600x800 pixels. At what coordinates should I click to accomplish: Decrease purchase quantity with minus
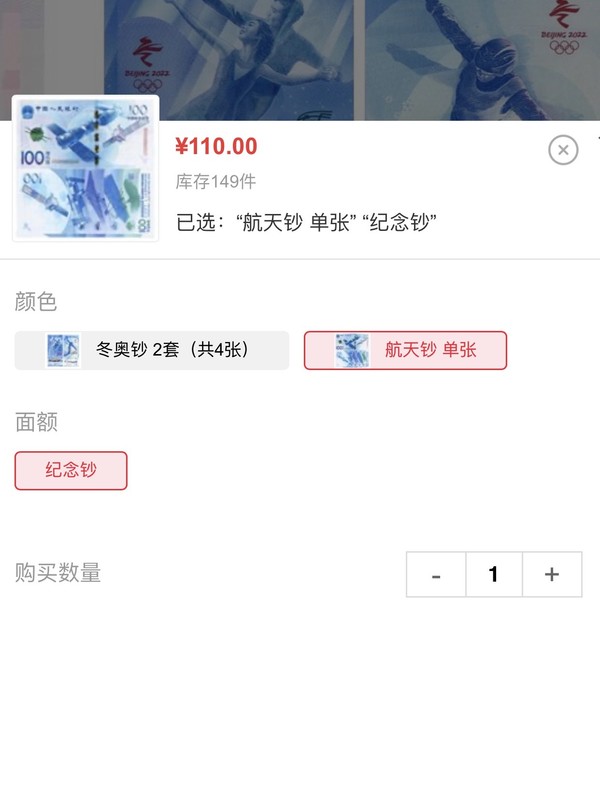click(x=436, y=574)
